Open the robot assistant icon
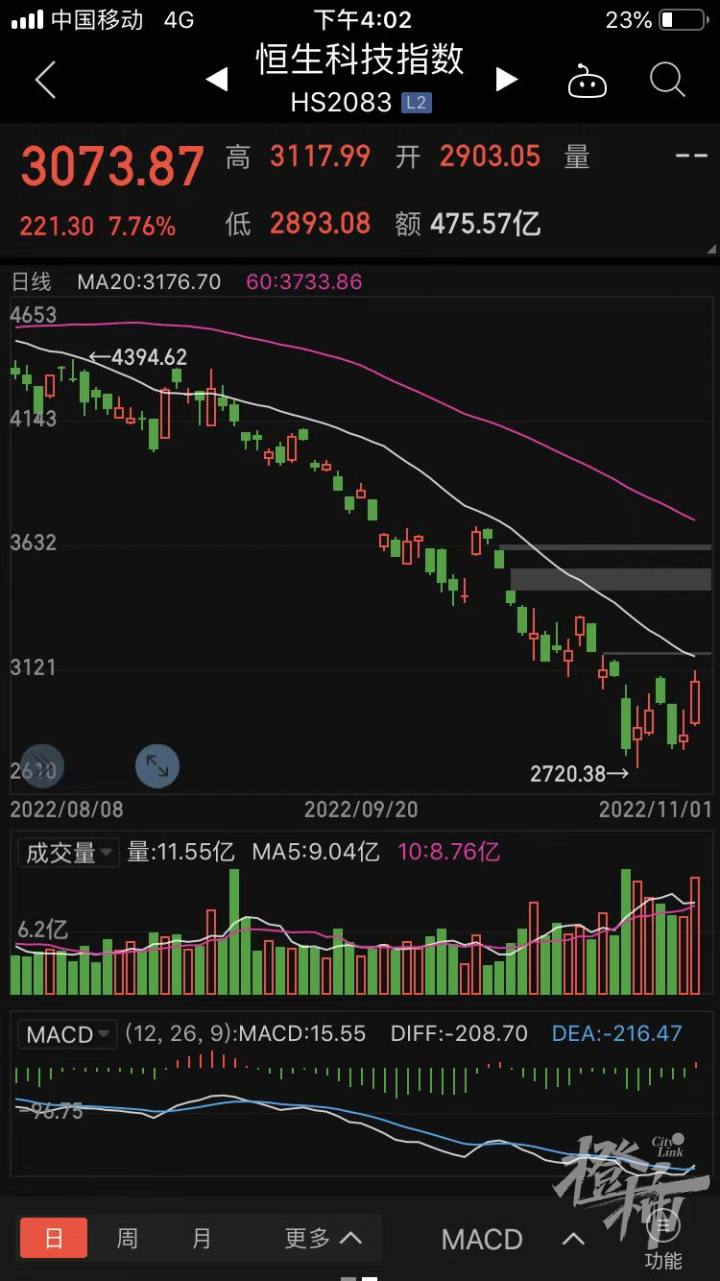The width and height of the screenshot is (720, 1281). click(x=587, y=80)
